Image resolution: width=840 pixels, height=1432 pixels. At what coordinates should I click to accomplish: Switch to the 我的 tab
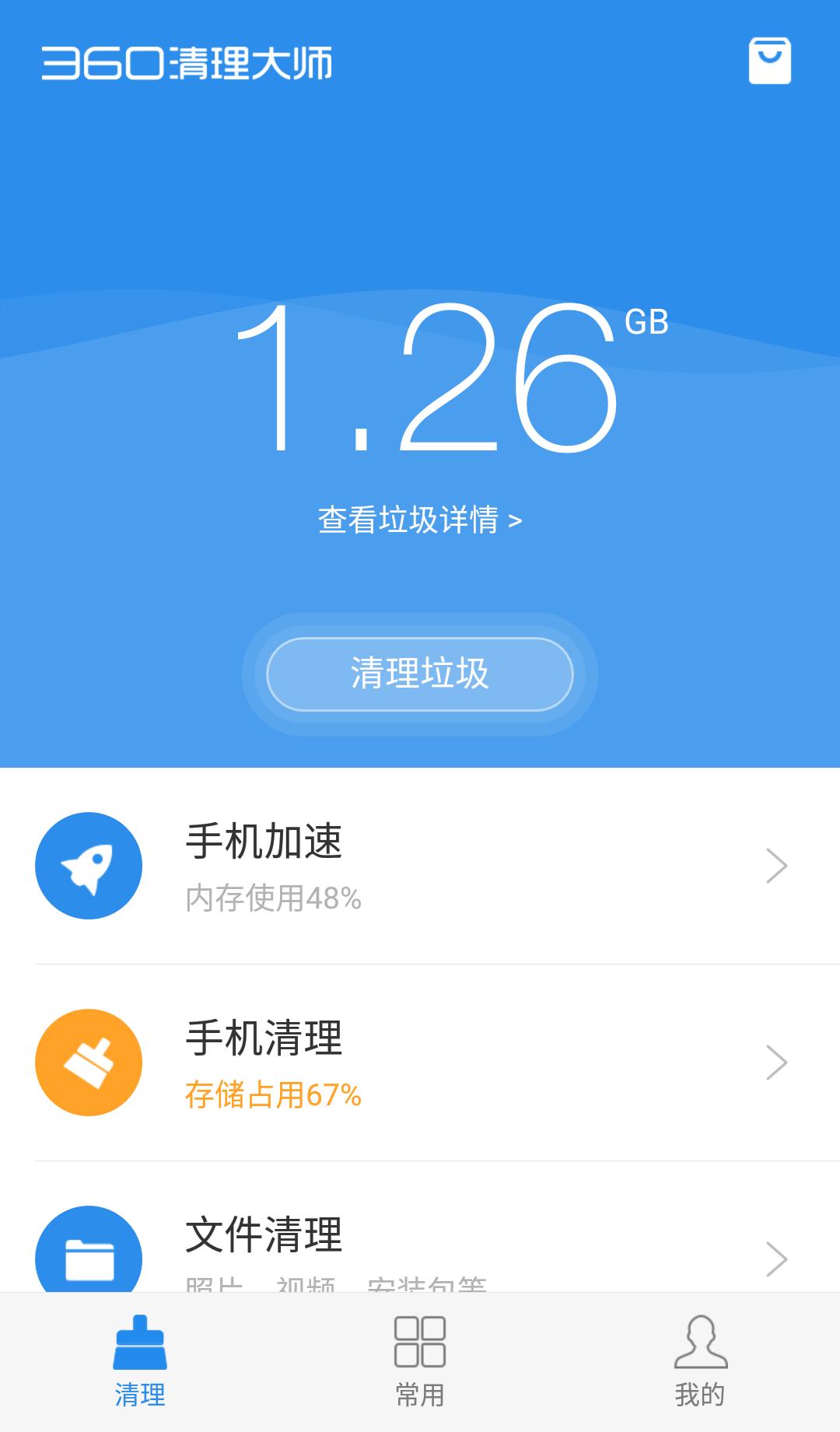coord(700,1361)
